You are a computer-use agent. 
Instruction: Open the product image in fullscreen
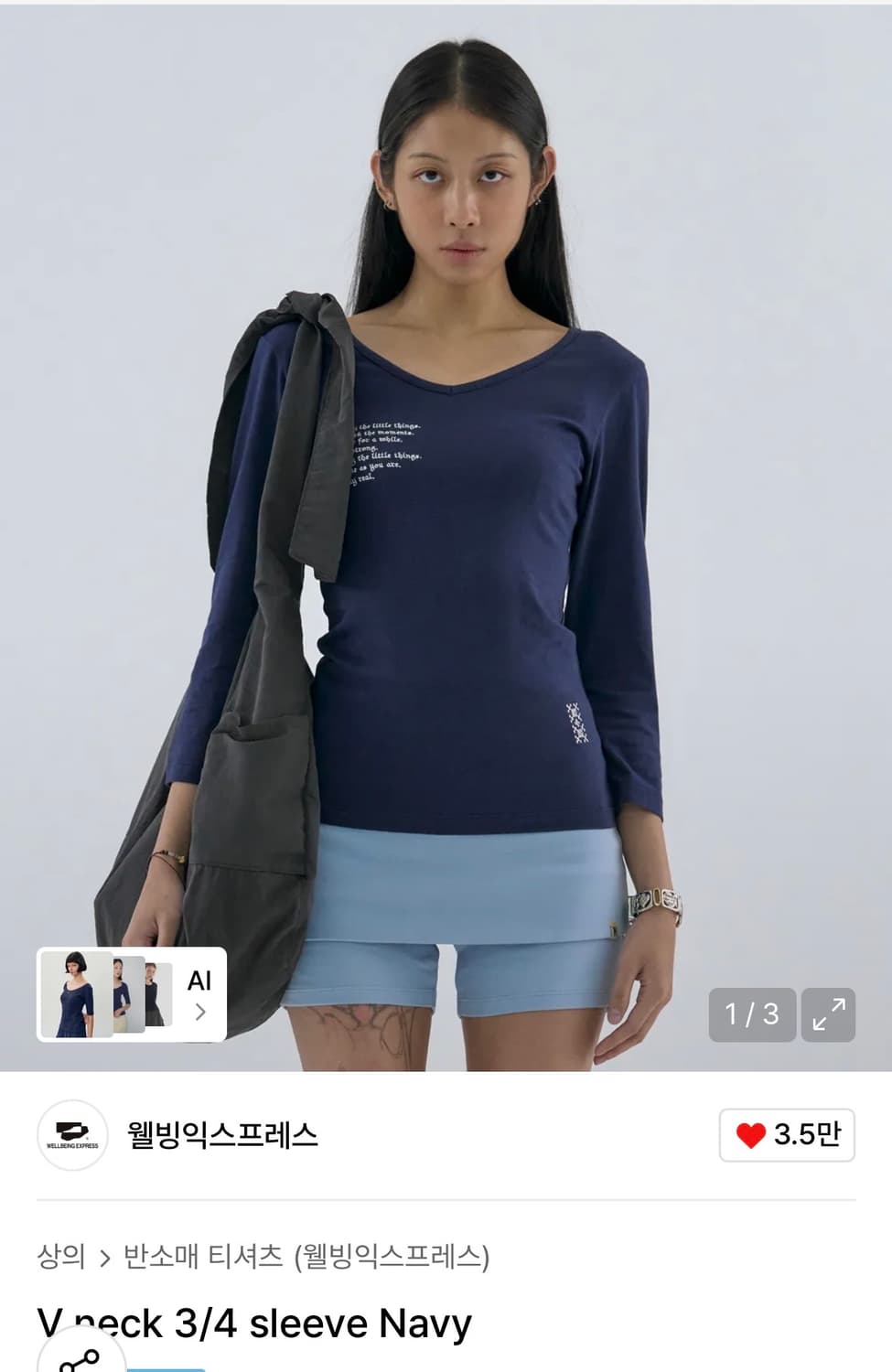click(828, 1015)
